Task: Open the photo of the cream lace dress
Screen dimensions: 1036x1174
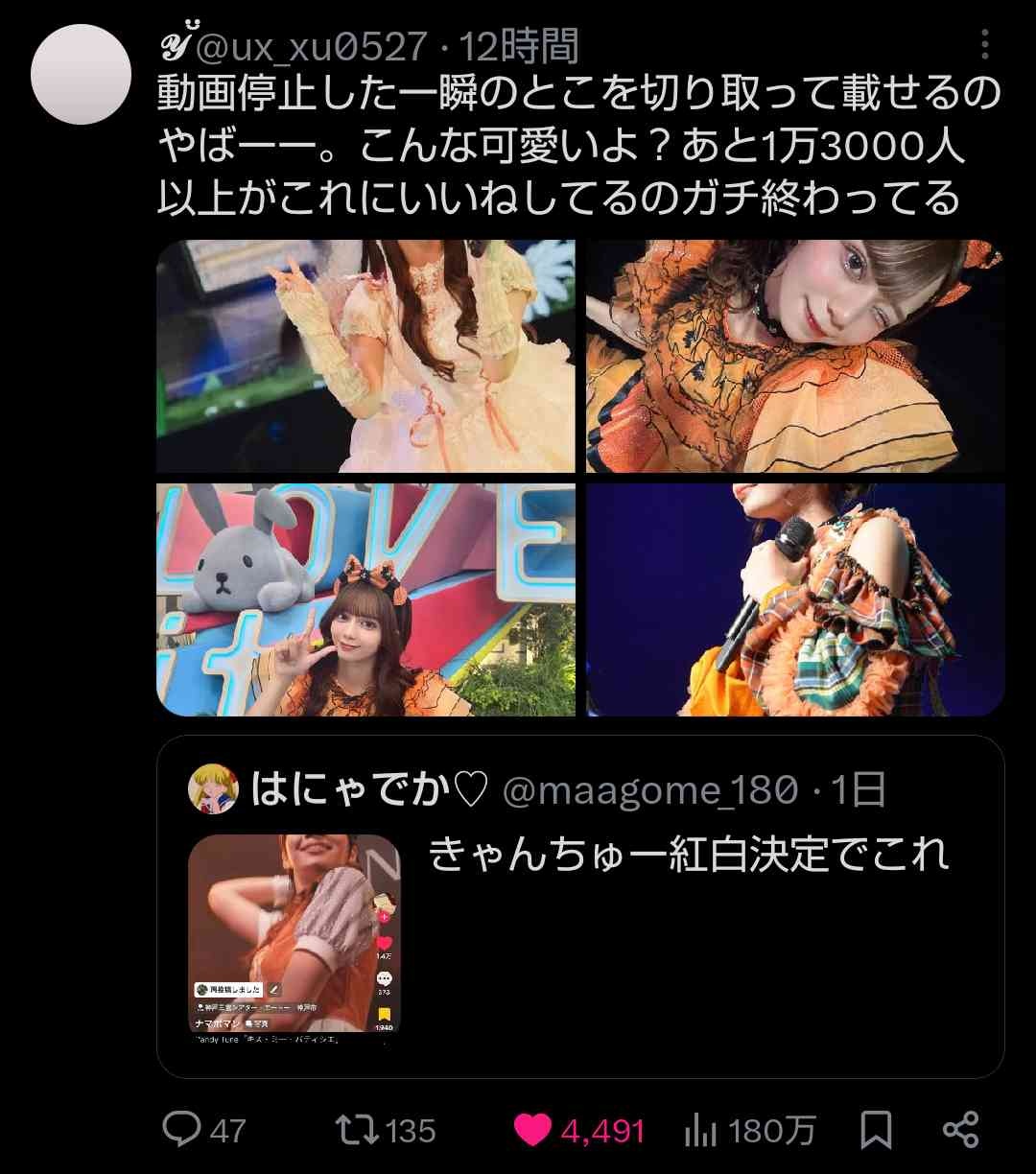Action: coord(365,356)
